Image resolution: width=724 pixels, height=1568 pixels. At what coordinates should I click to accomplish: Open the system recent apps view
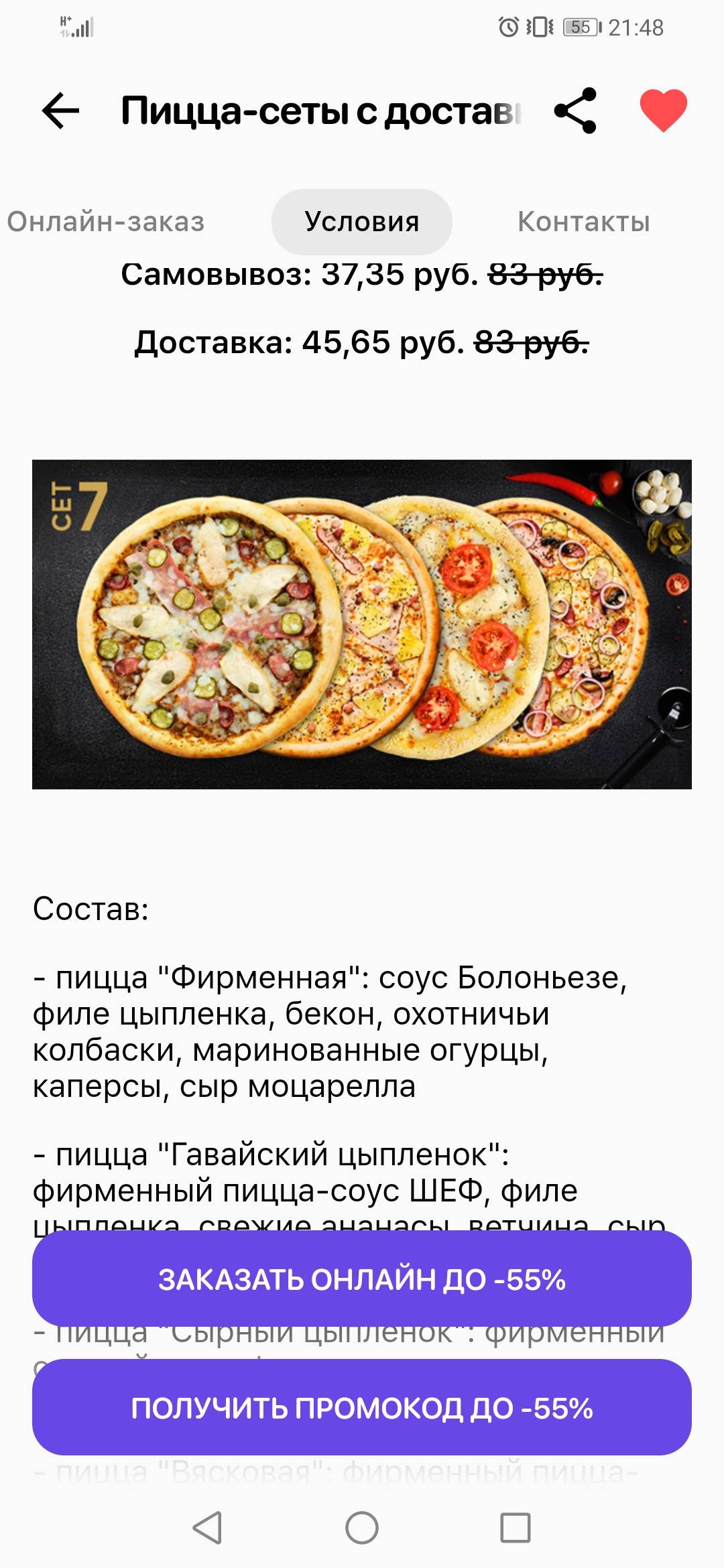coord(515,1528)
